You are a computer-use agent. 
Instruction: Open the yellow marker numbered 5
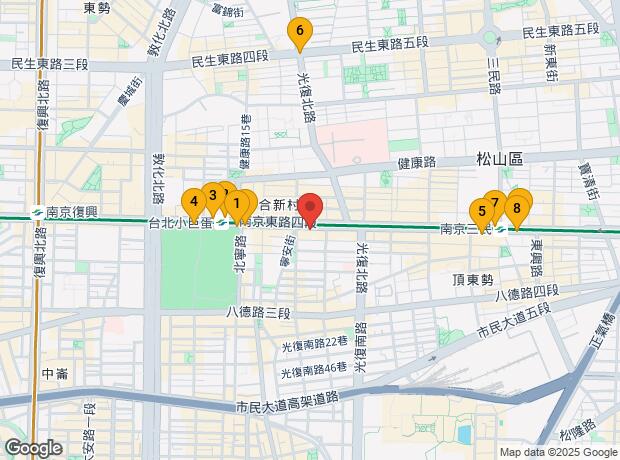pyautogui.click(x=482, y=211)
